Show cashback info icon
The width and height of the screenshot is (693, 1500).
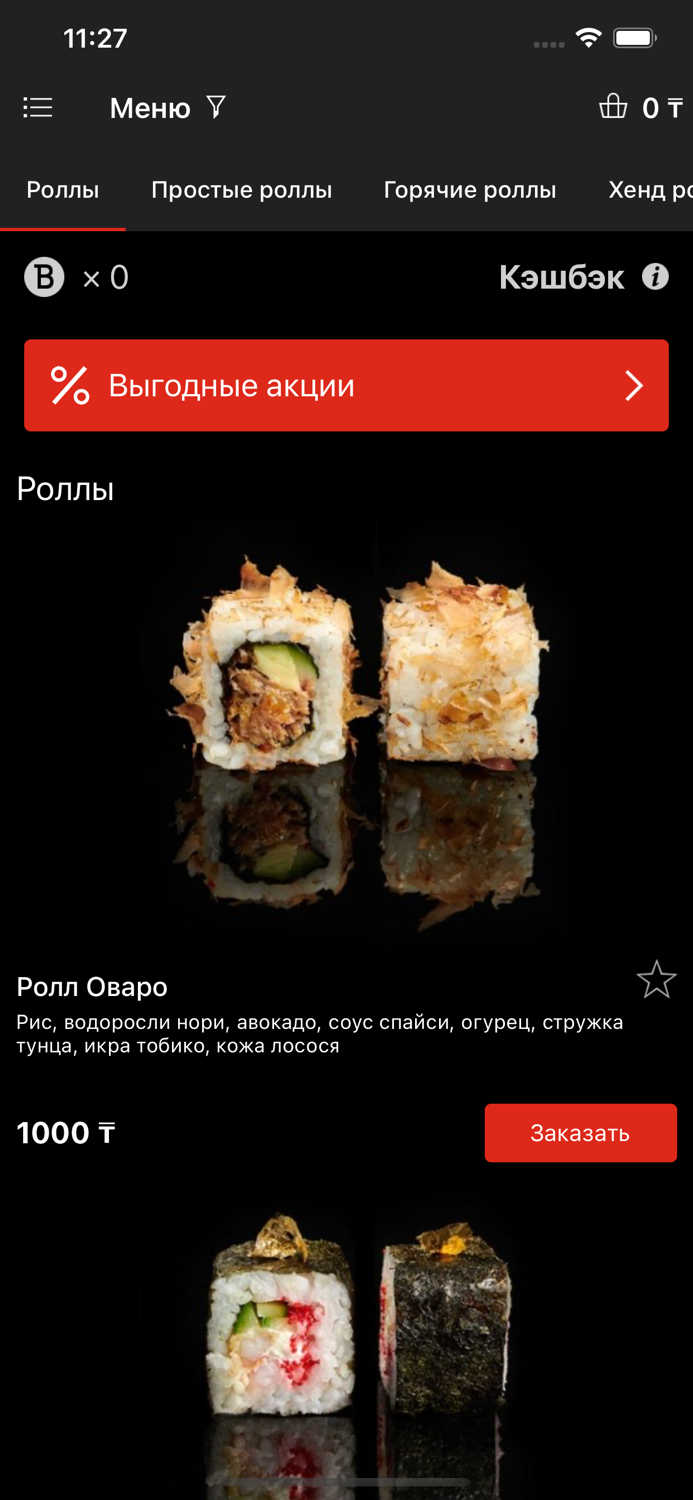click(655, 277)
